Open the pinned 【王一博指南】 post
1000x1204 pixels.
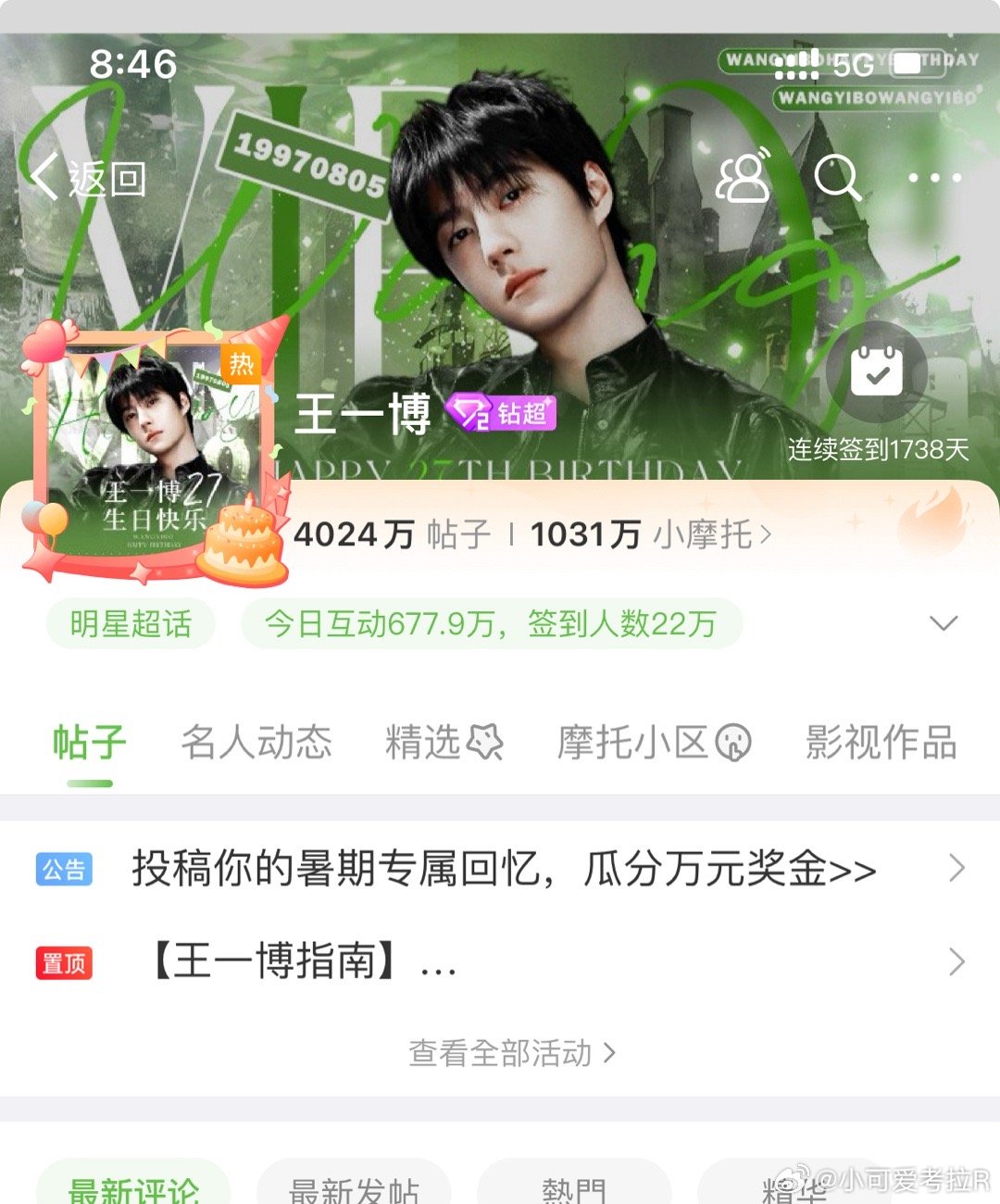(304, 961)
